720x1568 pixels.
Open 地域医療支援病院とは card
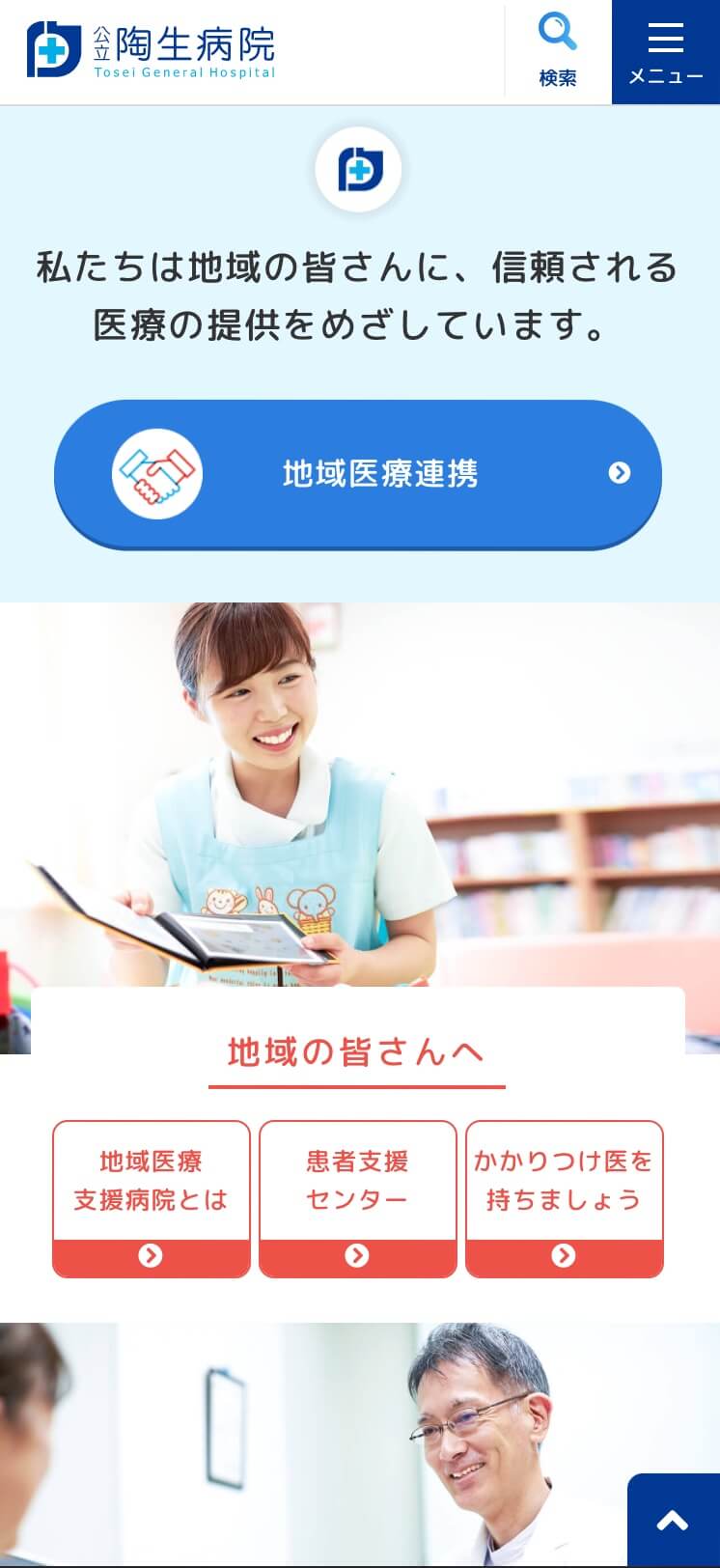[151, 1198]
